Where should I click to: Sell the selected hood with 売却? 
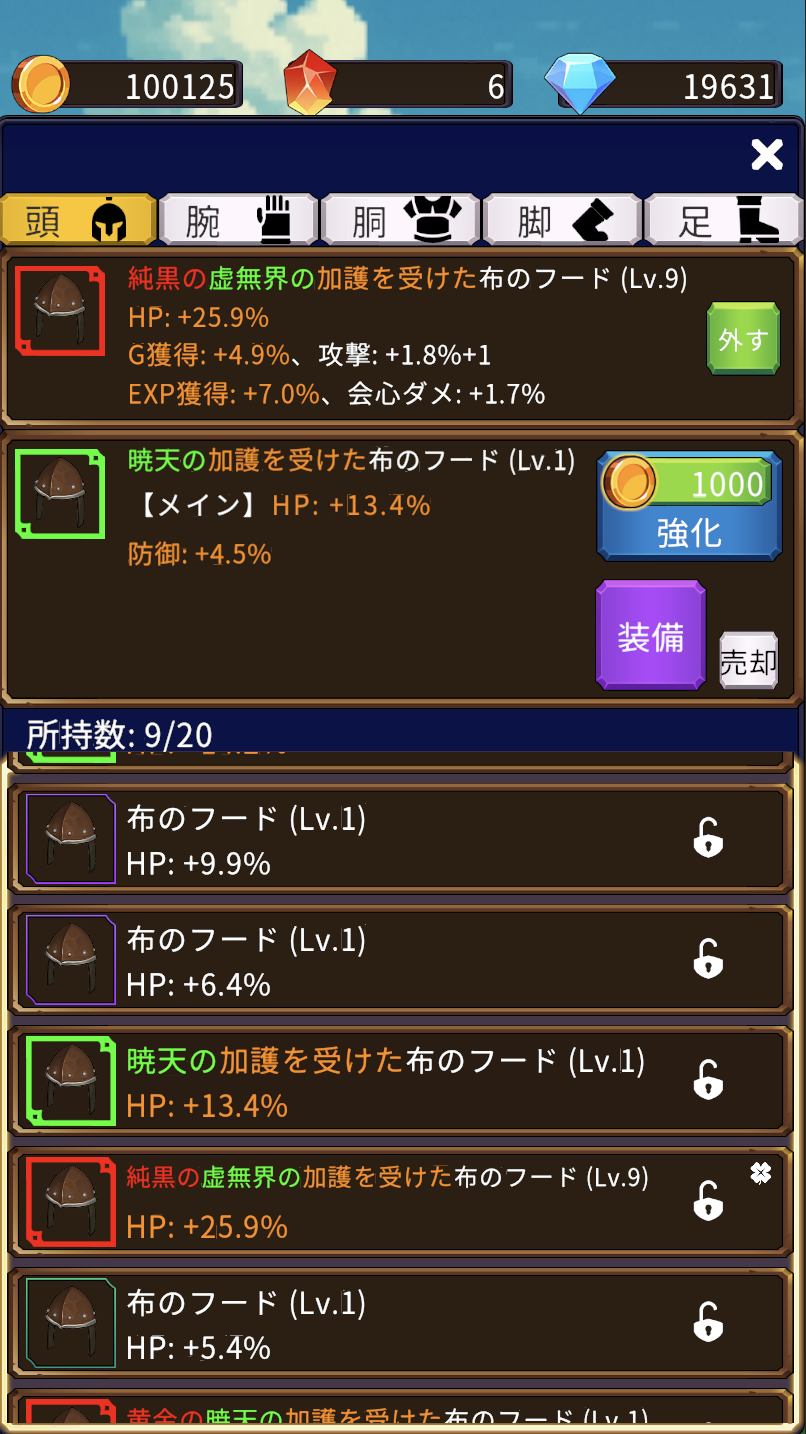click(x=748, y=661)
